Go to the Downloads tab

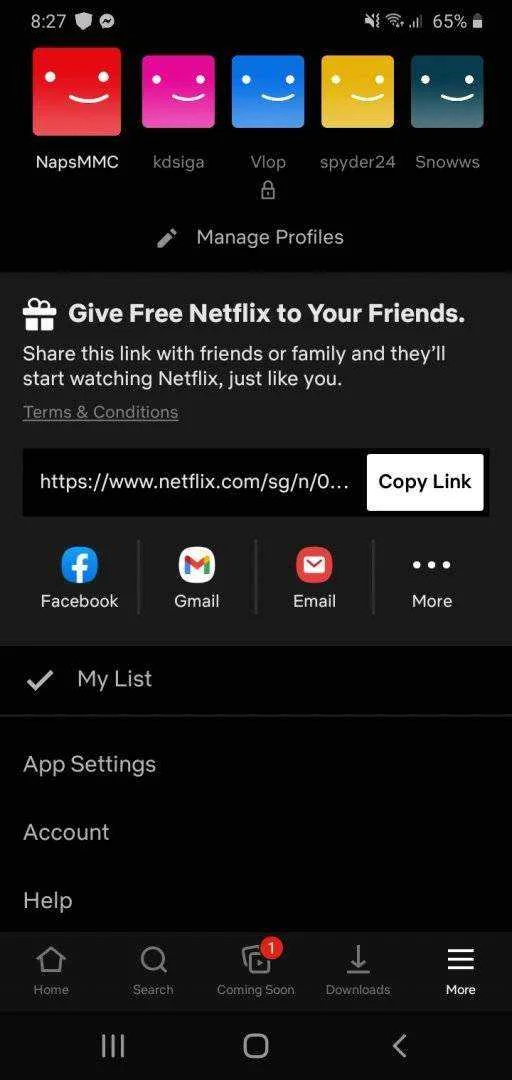point(358,971)
